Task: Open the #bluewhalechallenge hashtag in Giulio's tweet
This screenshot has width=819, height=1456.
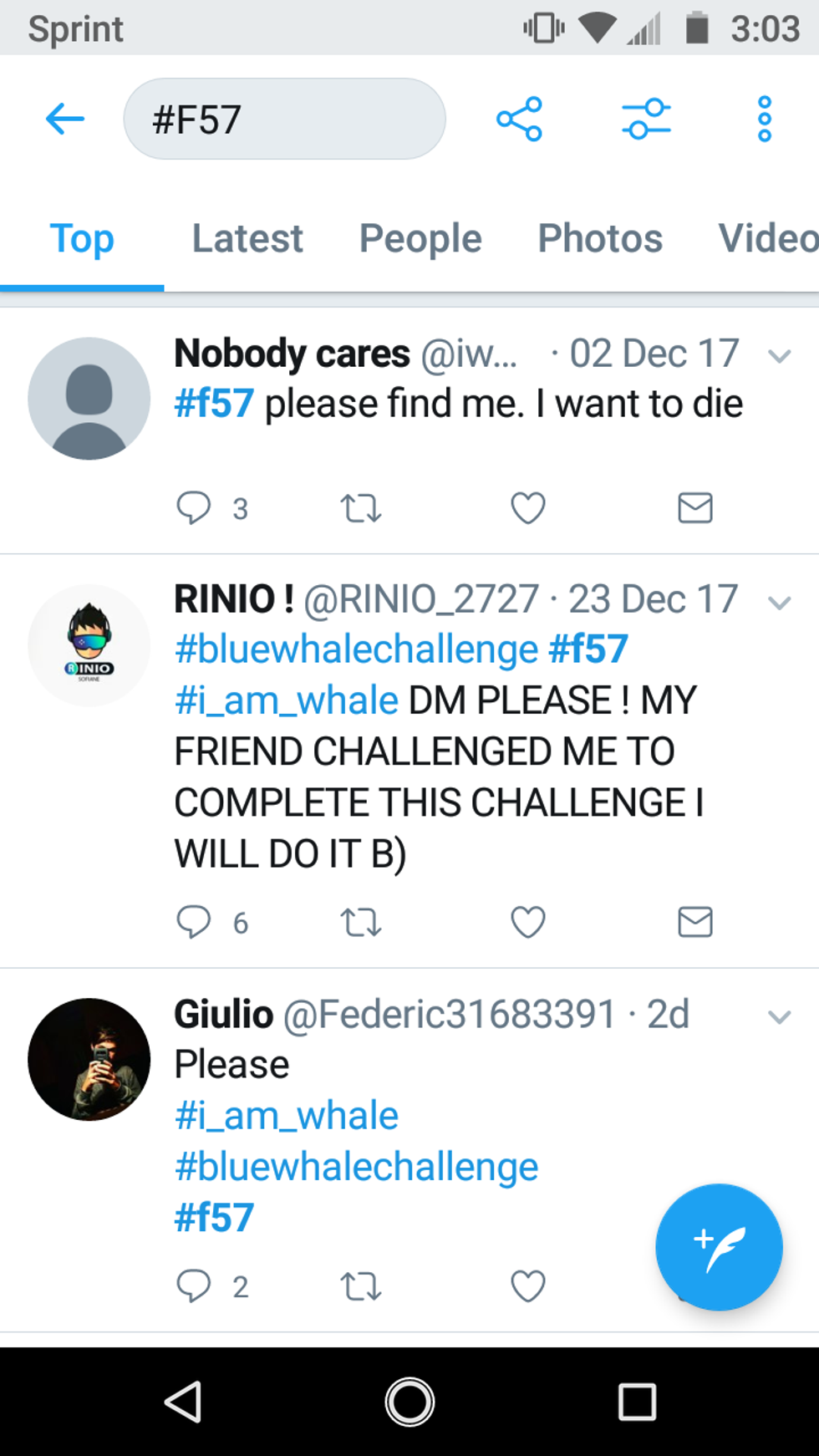Action: click(356, 1167)
